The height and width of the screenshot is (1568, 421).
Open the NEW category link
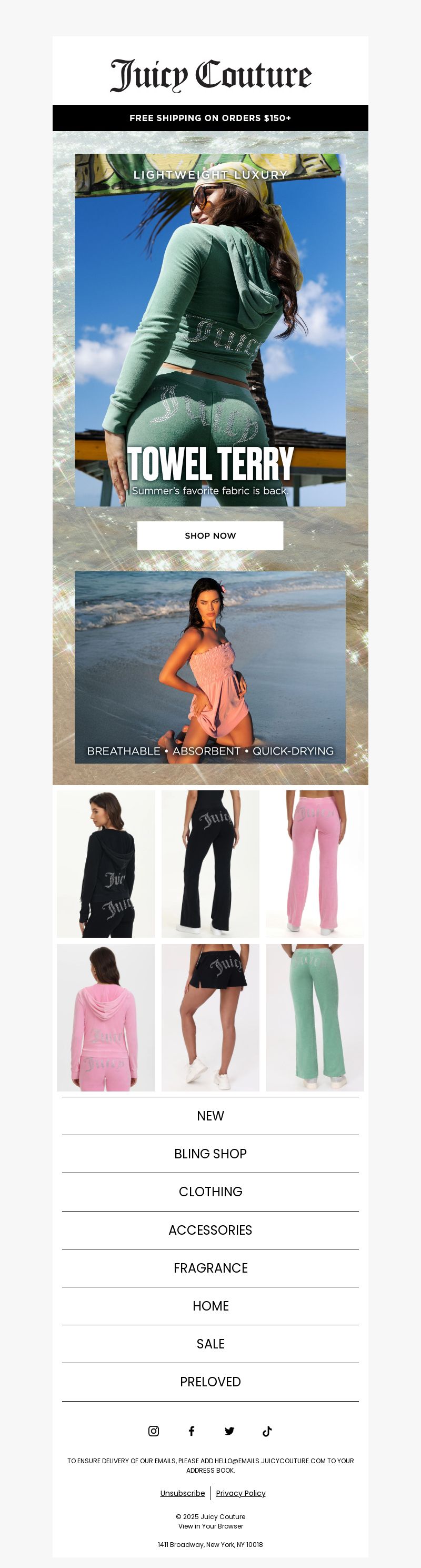(210, 1116)
